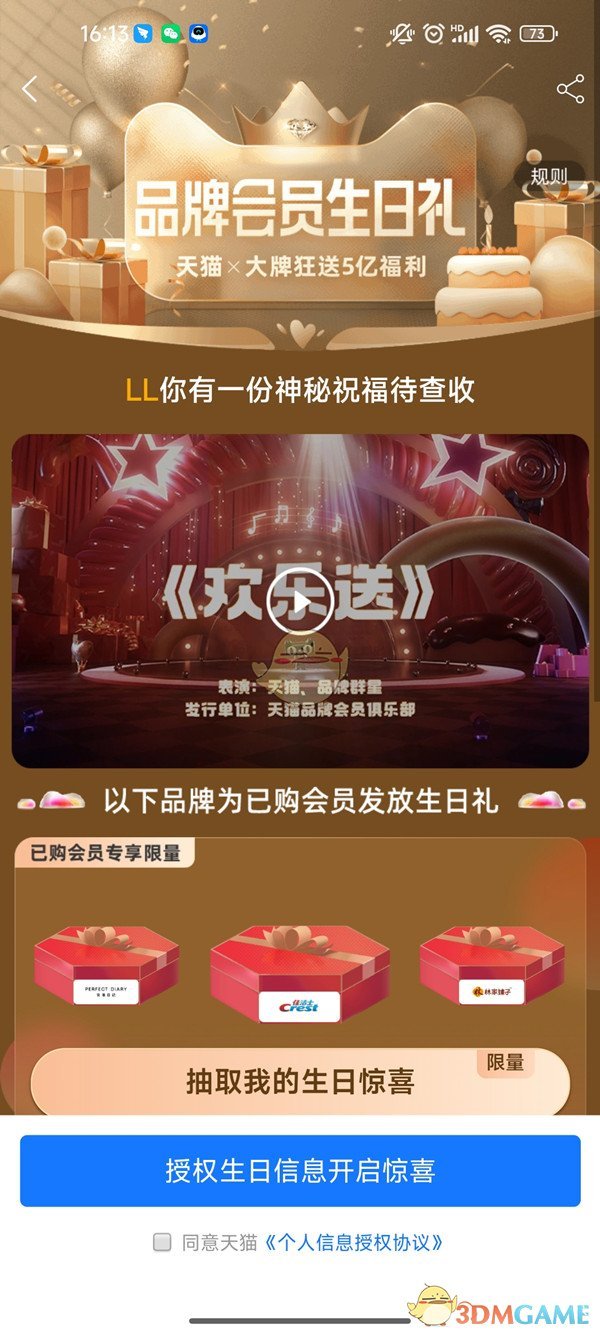Screen dimensions: 600x1333
Task: Share this birthday gift page
Action: 570,89
